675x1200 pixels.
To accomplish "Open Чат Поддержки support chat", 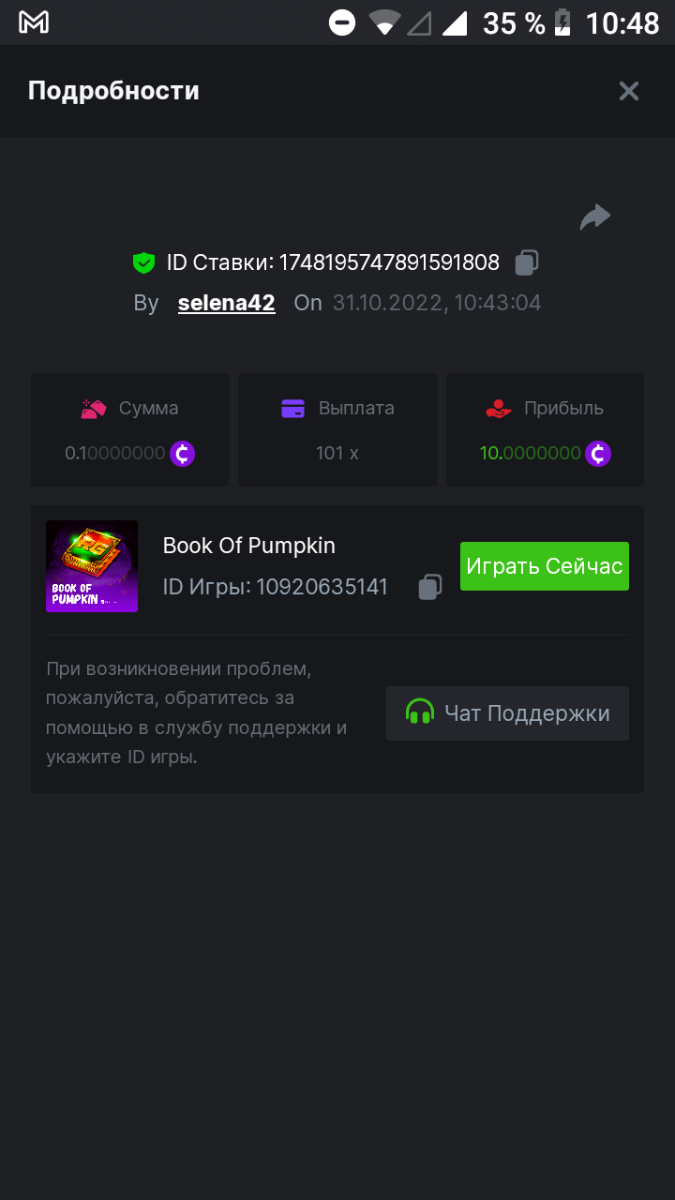I will [507, 713].
